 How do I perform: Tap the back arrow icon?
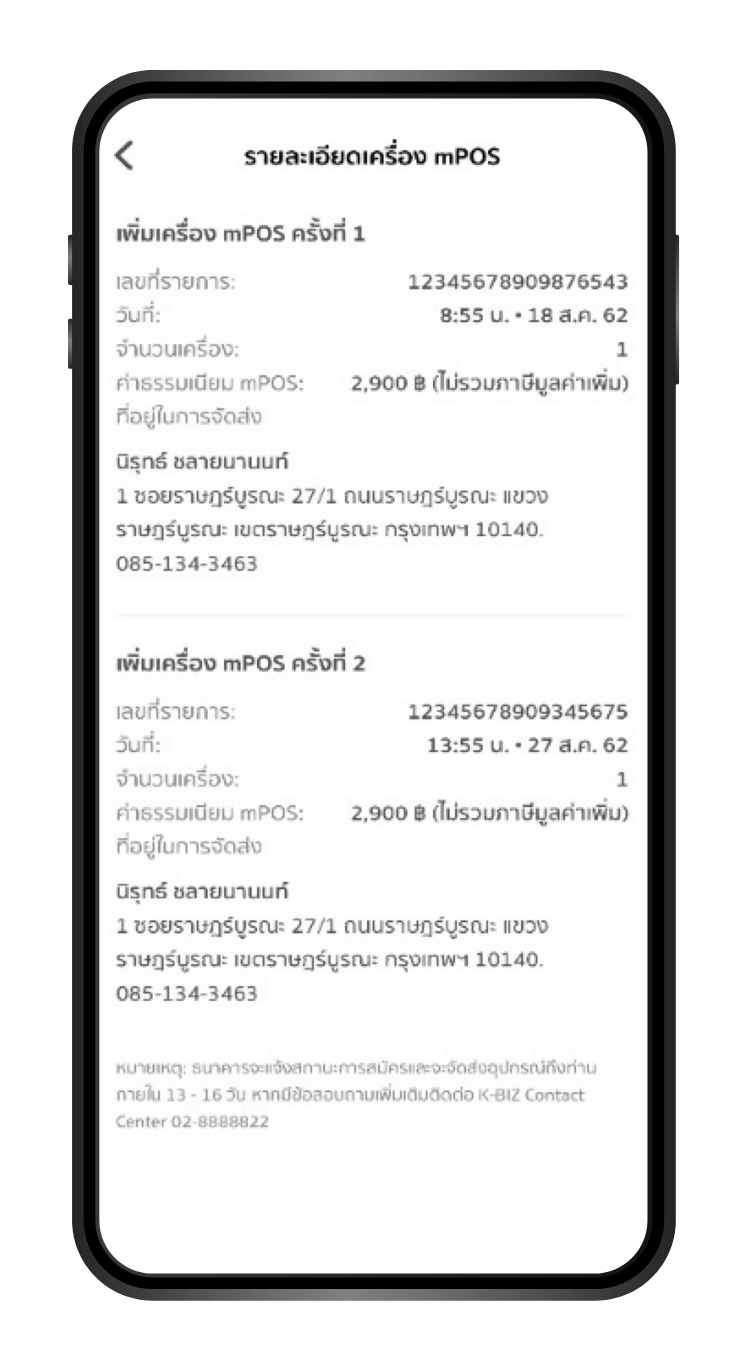pyautogui.click(x=124, y=156)
